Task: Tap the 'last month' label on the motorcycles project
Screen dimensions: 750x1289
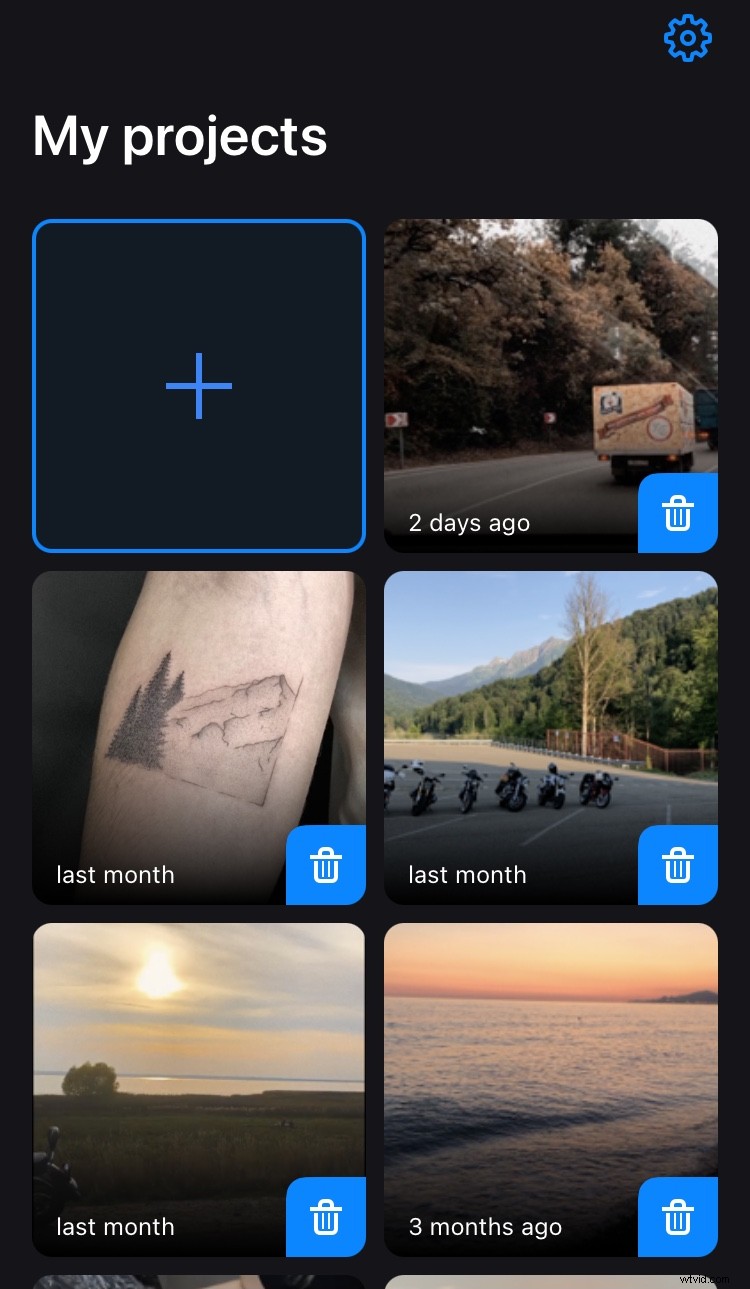Action: tap(467, 874)
